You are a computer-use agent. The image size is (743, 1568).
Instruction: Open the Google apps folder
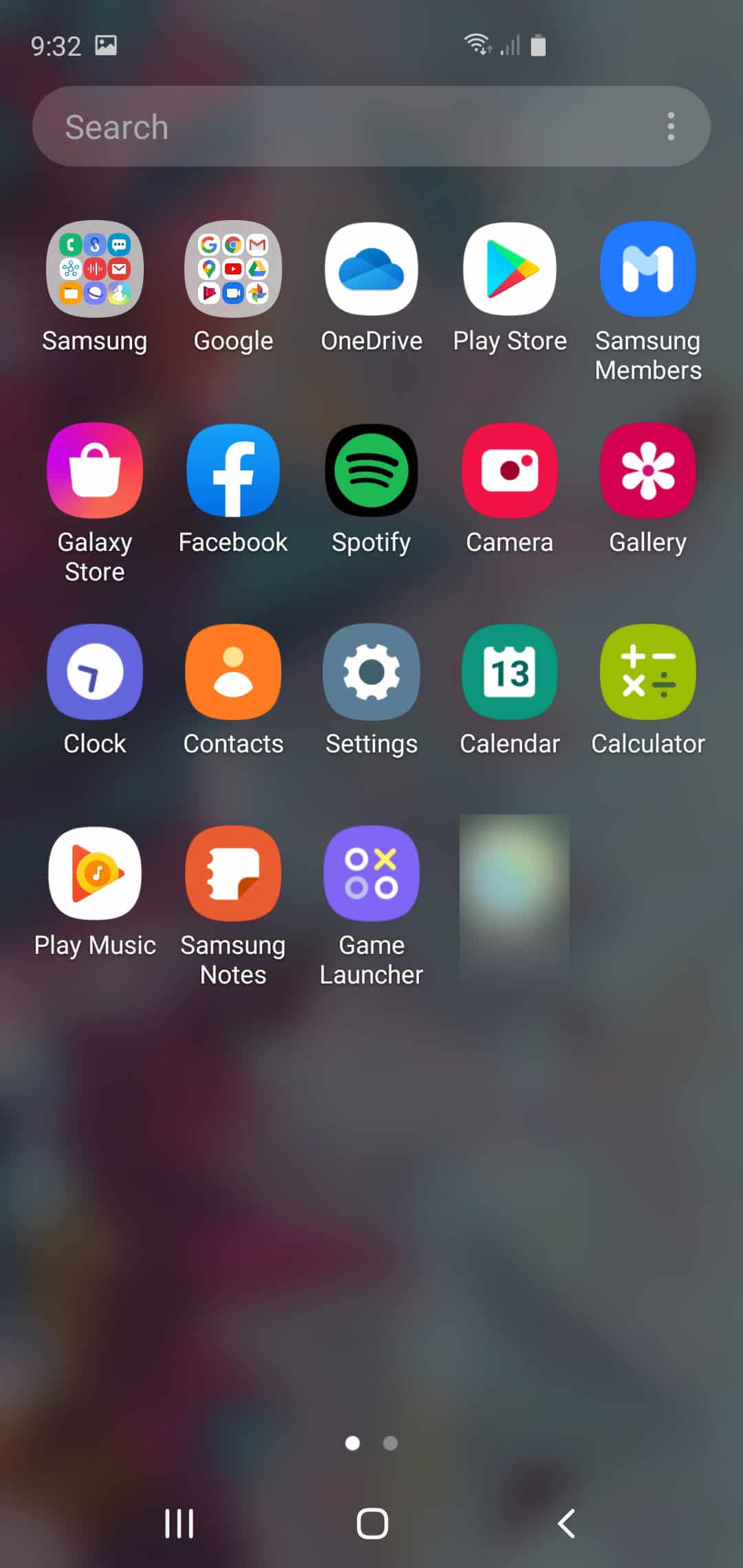(x=233, y=269)
